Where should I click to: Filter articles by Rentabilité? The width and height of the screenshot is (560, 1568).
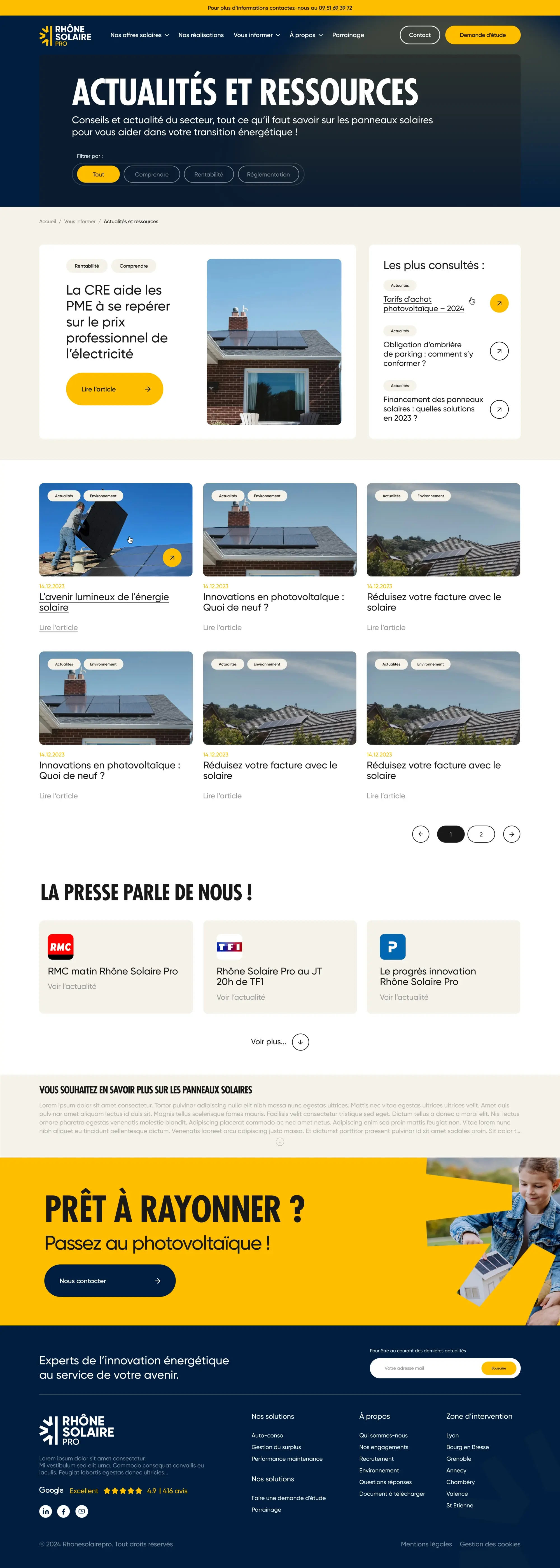pos(208,175)
